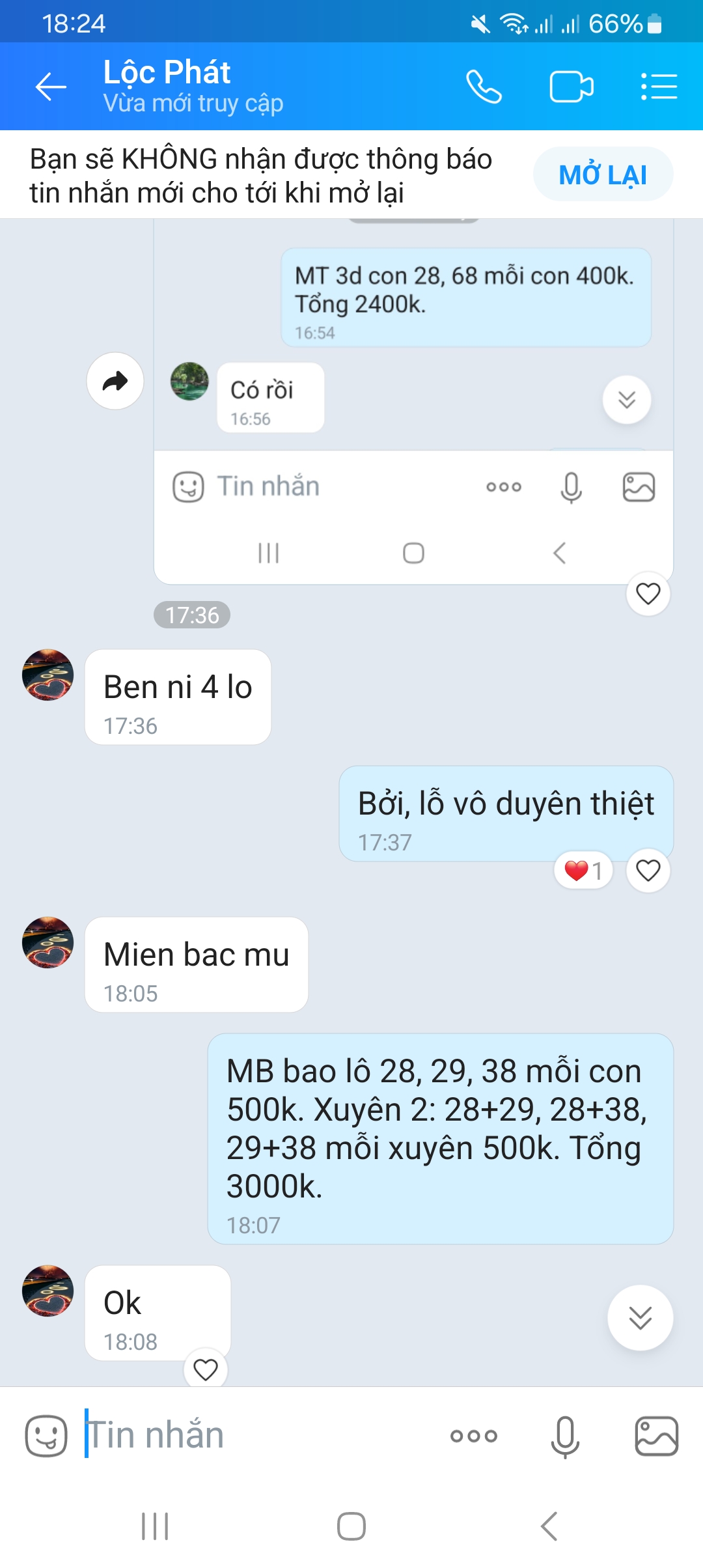Open Lộc Phát's profile picture by "Mien bac mu"
This screenshot has width=703, height=1568.
48,942
